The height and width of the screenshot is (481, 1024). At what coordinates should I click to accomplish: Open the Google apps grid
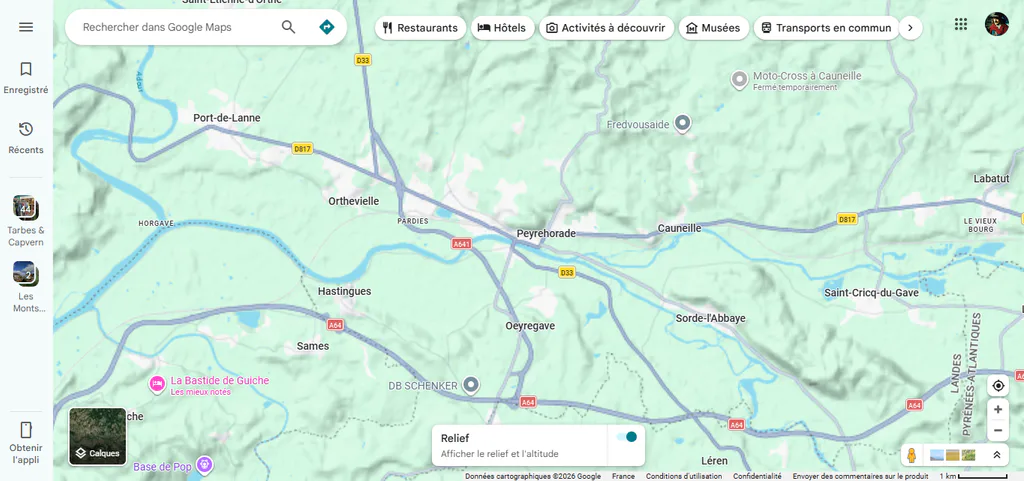pos(961,24)
